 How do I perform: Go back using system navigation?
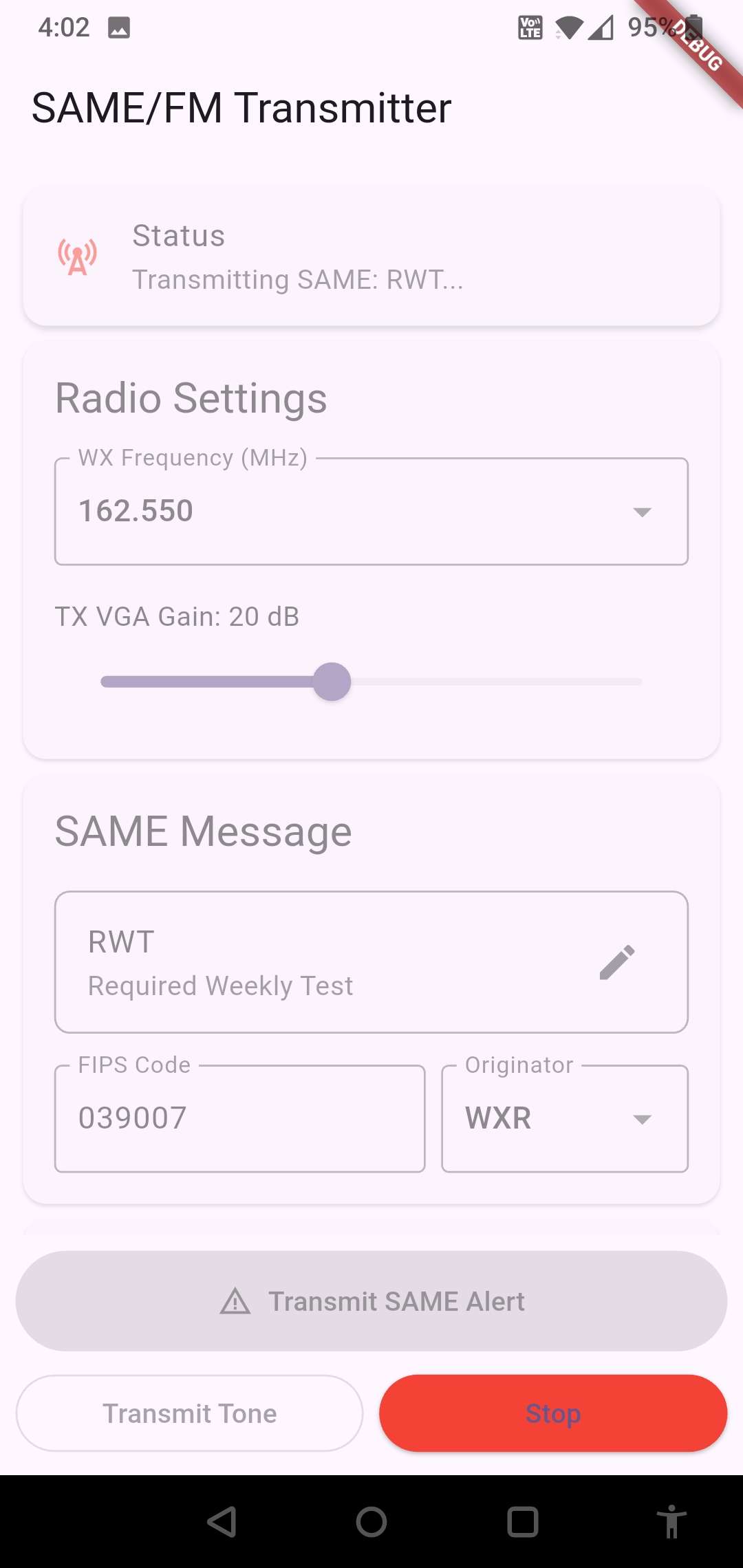[x=222, y=1521]
